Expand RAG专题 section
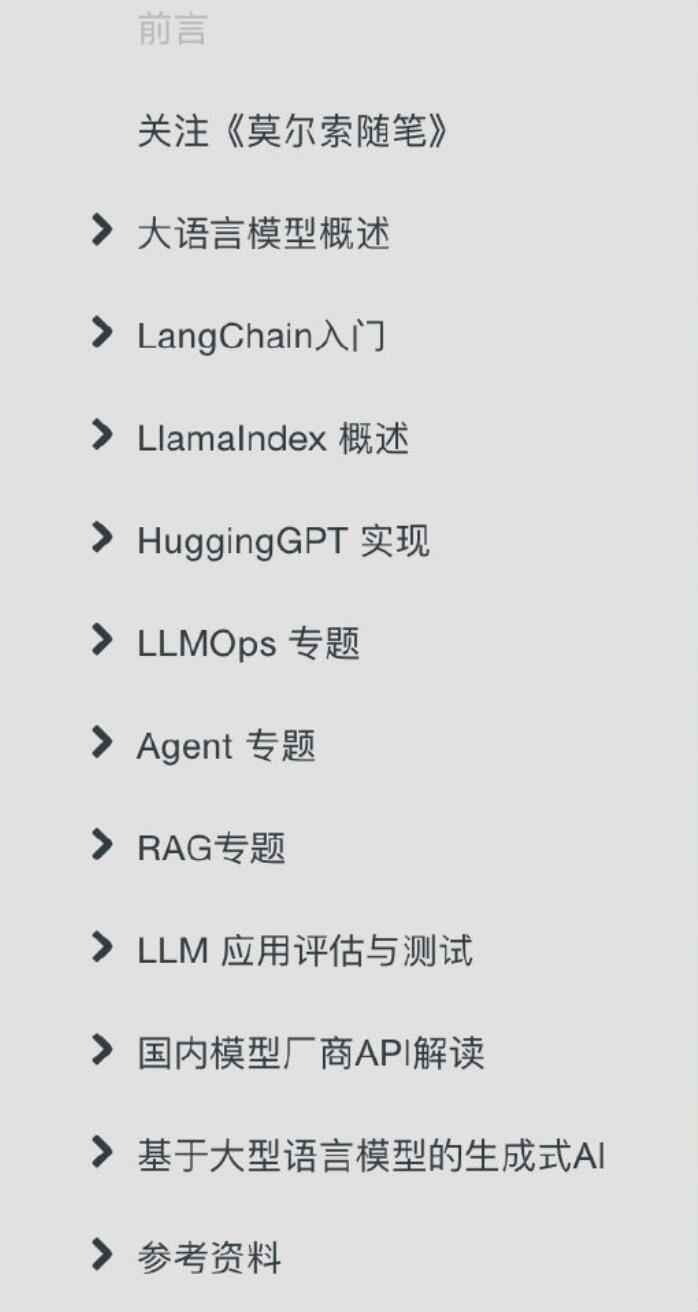Image resolution: width=698 pixels, height=1312 pixels. 101,845
